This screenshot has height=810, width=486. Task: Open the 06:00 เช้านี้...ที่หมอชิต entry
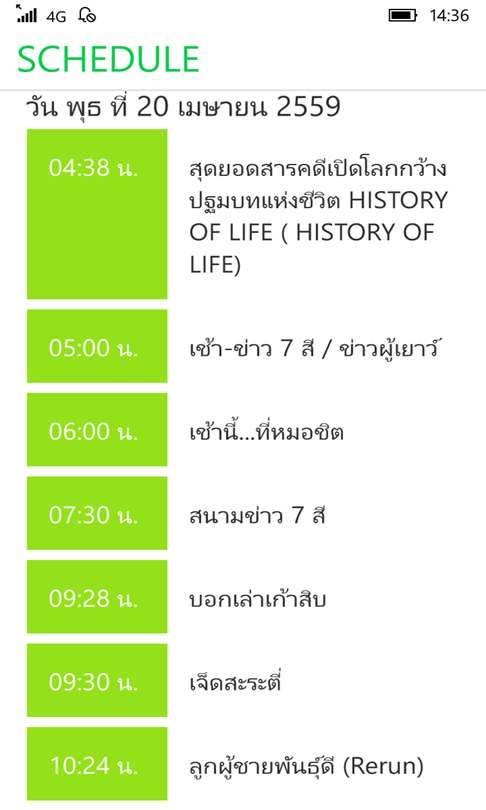(243, 430)
